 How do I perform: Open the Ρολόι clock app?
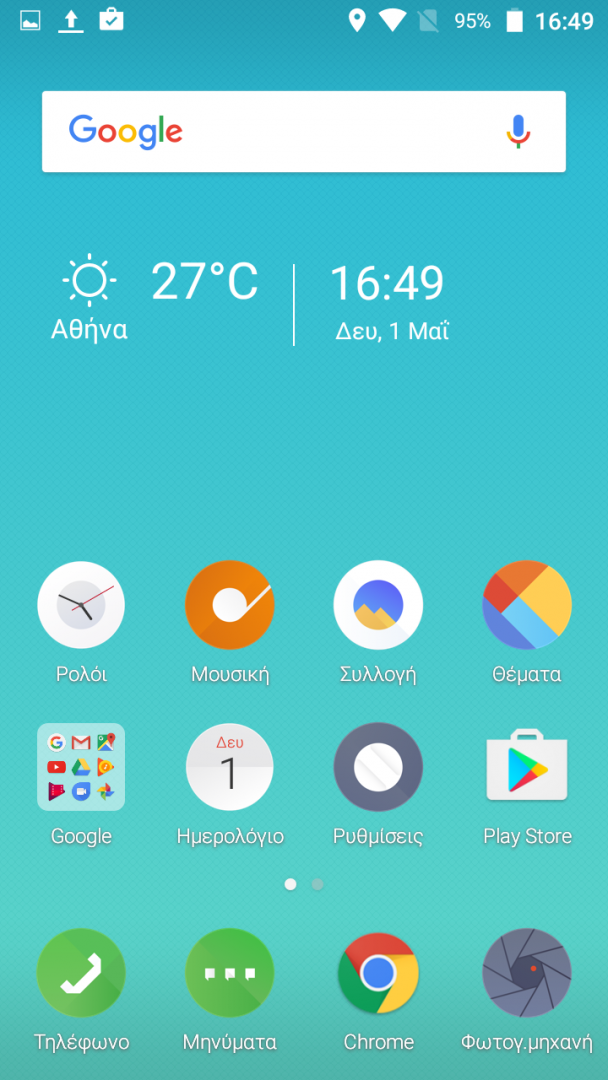pyautogui.click(x=81, y=605)
